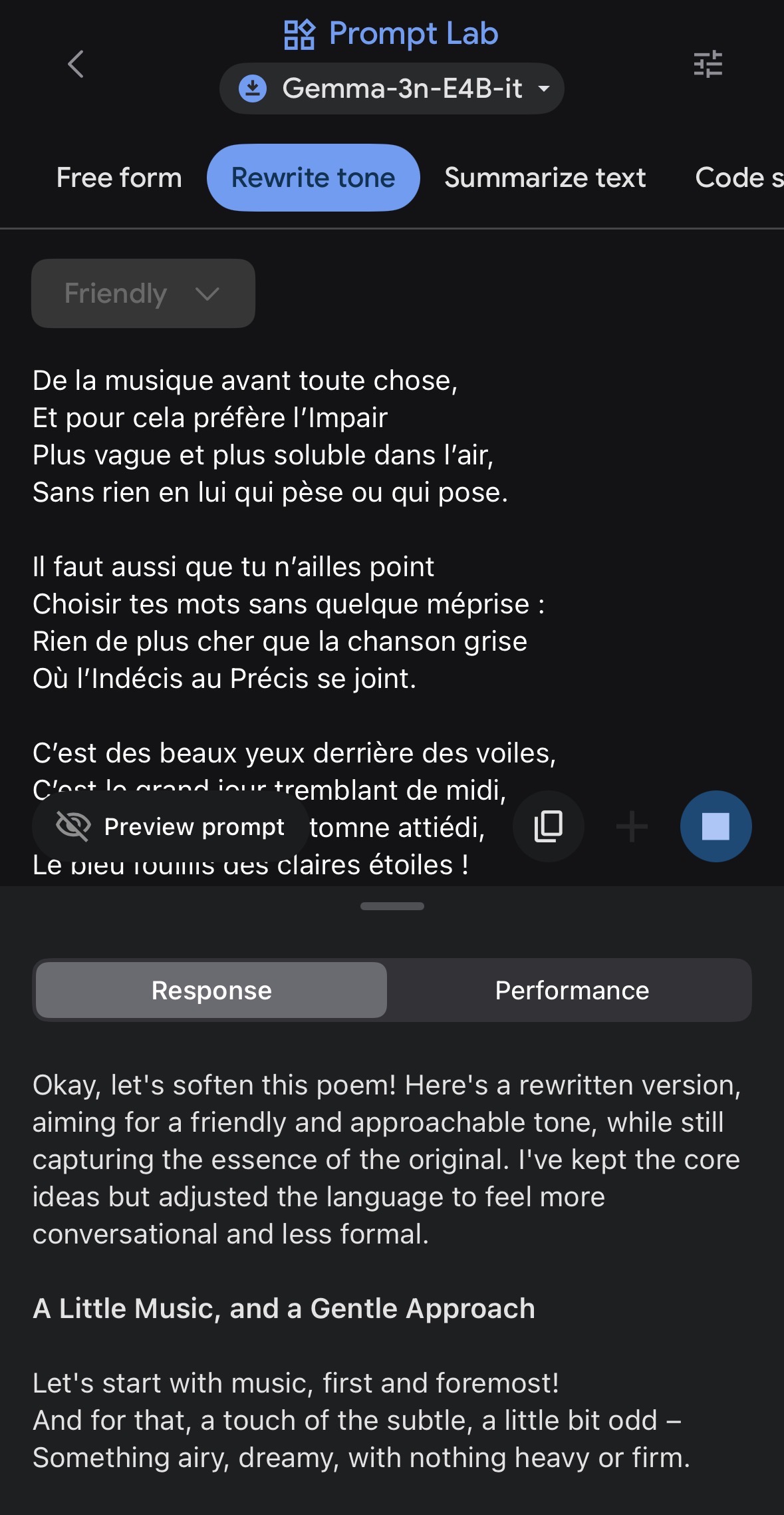Open the model settings sliders icon
Image resolution: width=784 pixels, height=1515 pixels.
(708, 65)
